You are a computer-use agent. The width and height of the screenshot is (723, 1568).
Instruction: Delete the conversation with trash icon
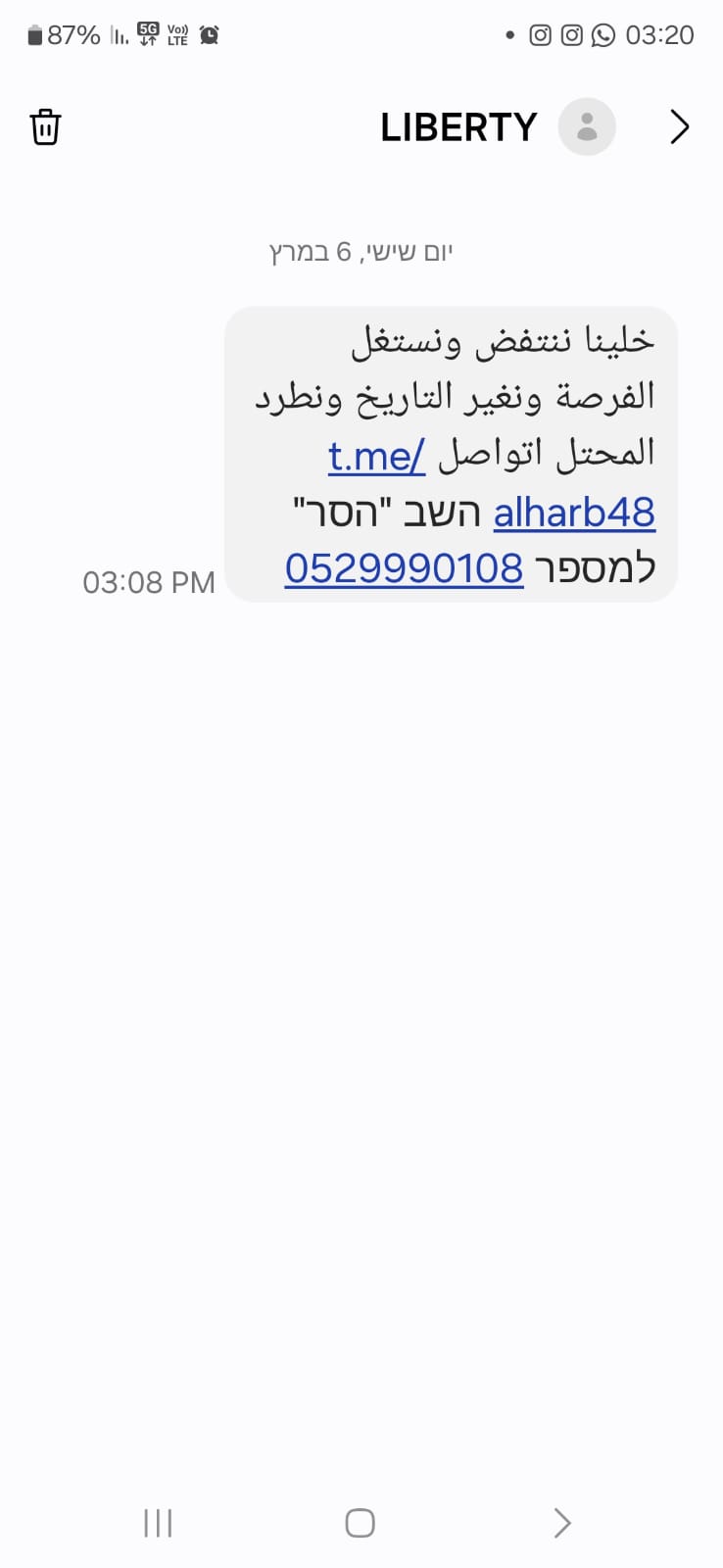pyautogui.click(x=45, y=127)
